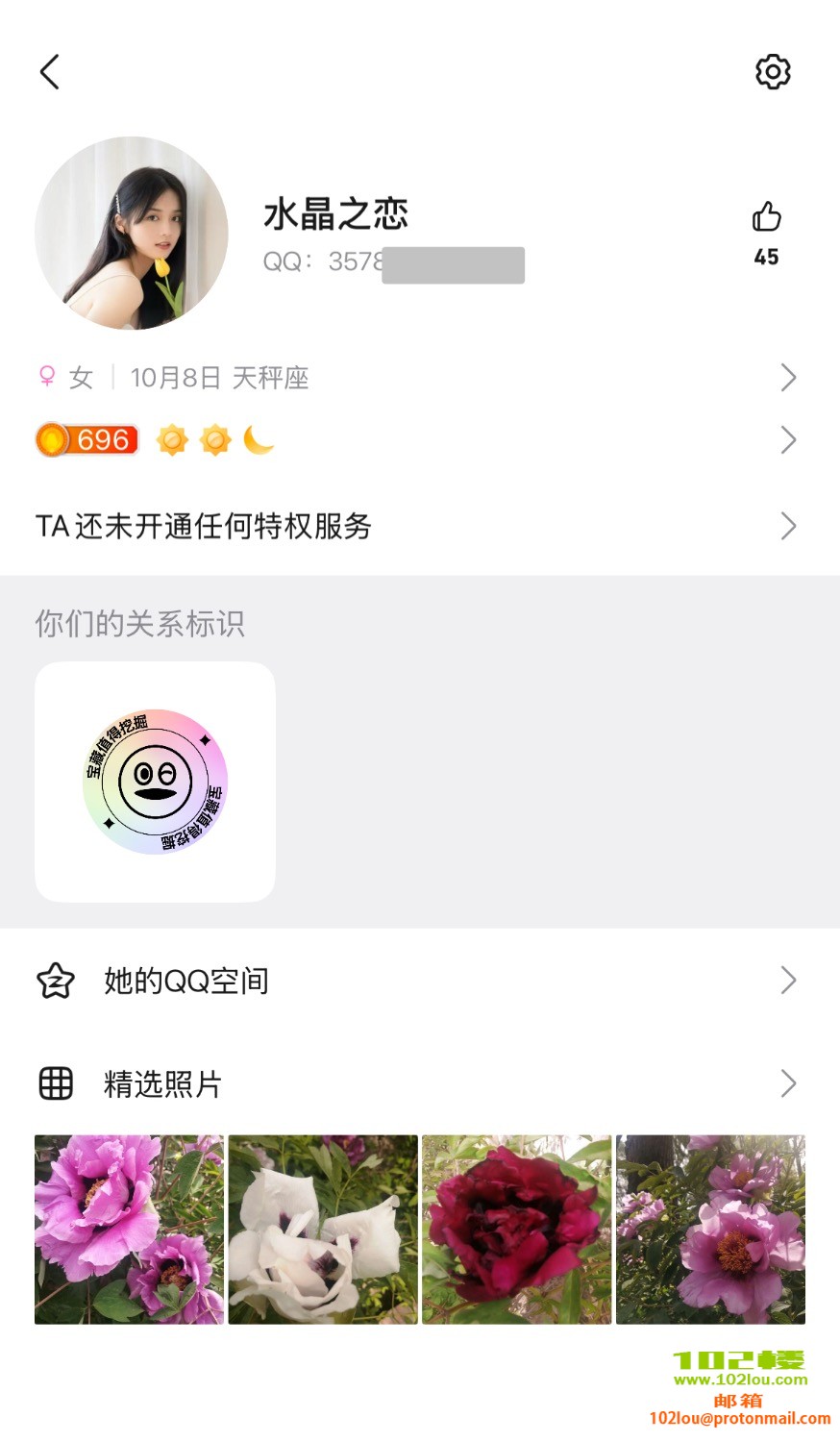View the dark red peony photo
This screenshot has height=1442, width=840.
(x=517, y=1230)
